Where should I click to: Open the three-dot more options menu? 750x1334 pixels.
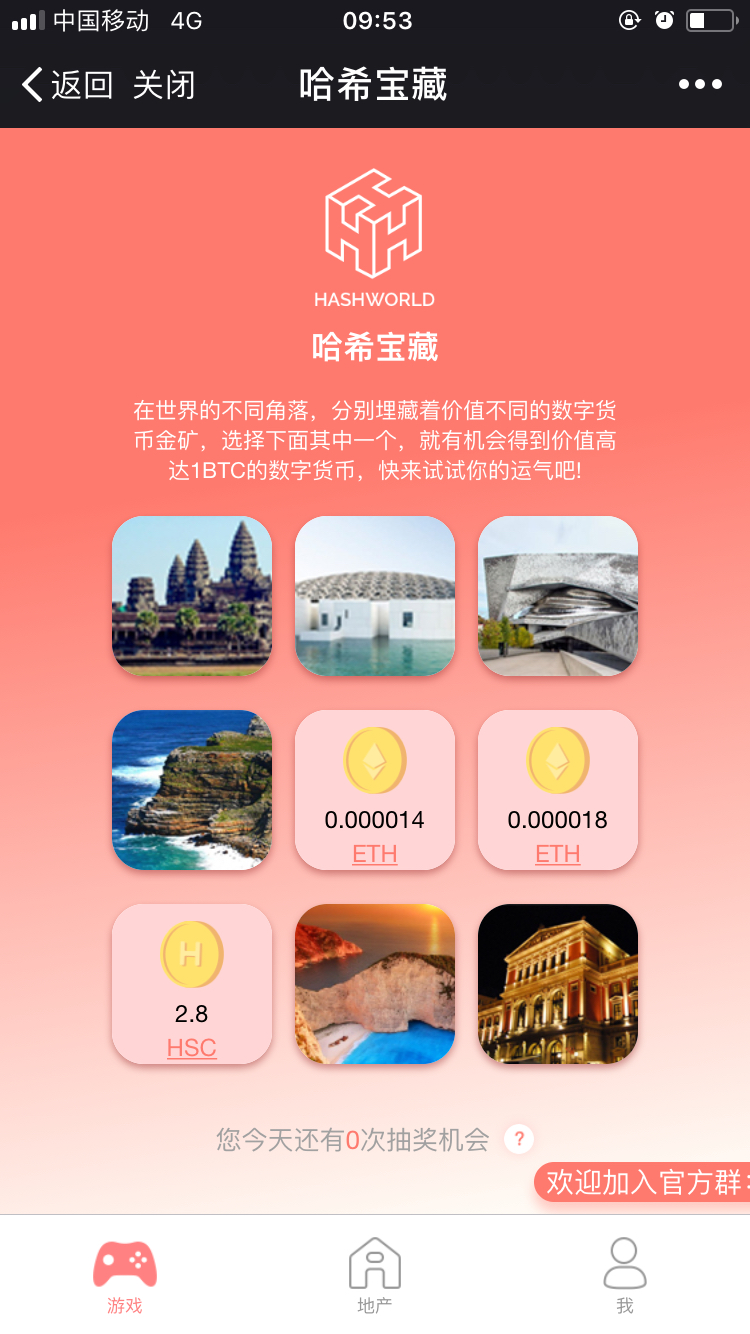(x=700, y=84)
